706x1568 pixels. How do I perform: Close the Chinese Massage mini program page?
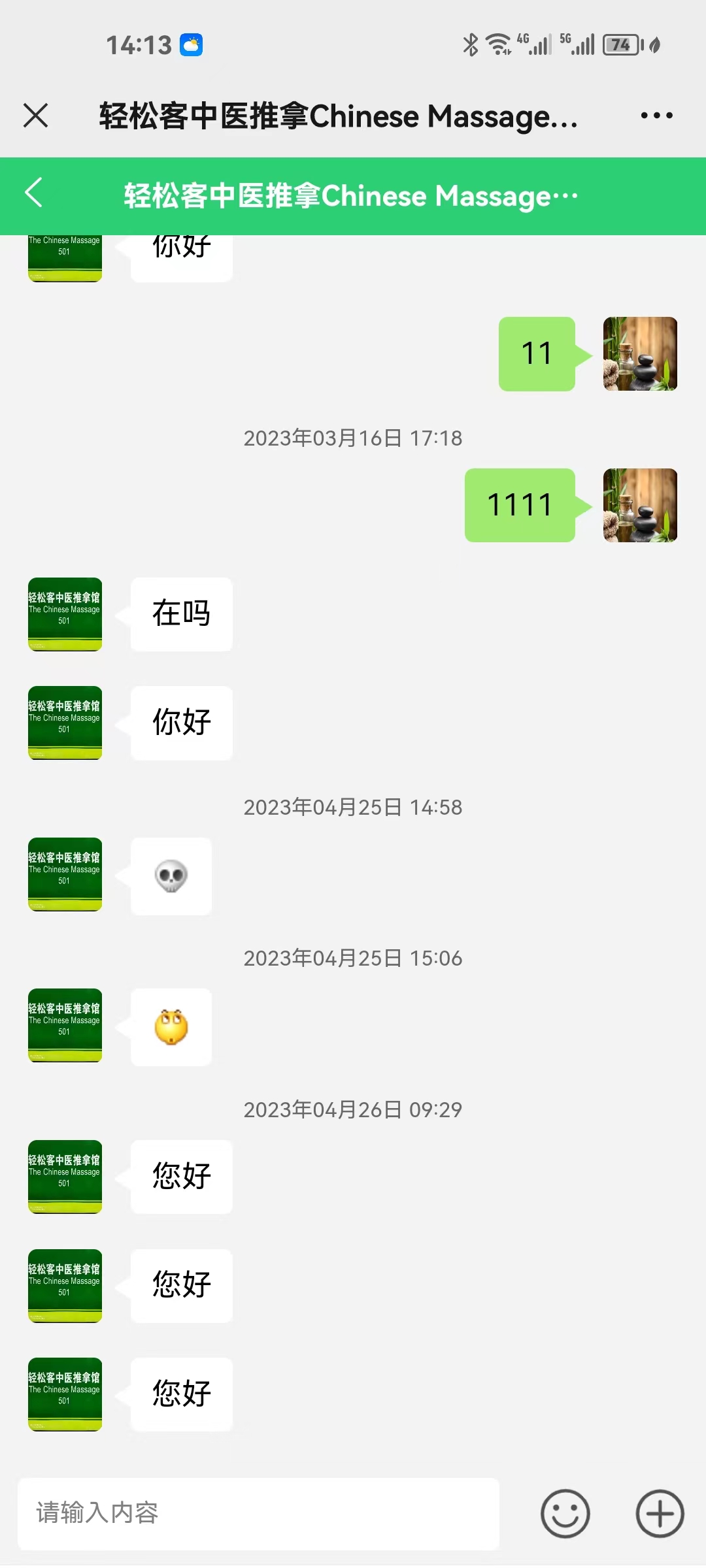pos(36,116)
